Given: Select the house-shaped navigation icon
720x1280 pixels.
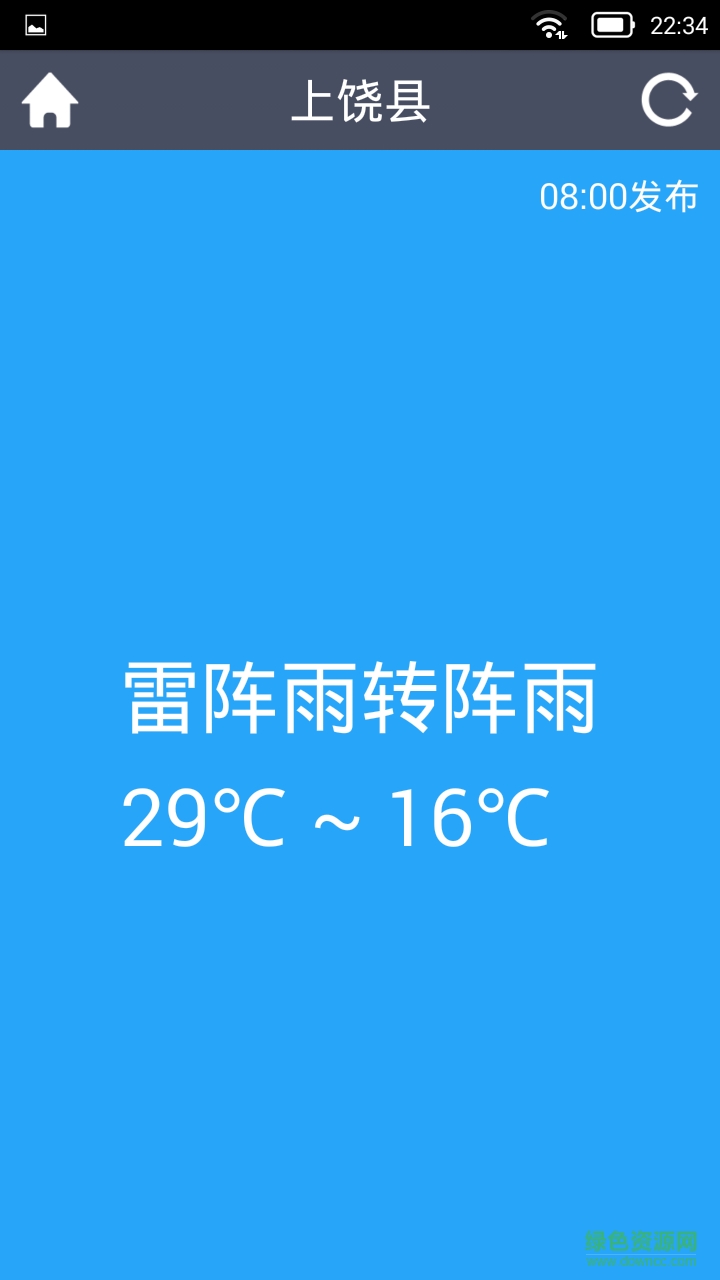Looking at the screenshot, I should tap(50, 98).
